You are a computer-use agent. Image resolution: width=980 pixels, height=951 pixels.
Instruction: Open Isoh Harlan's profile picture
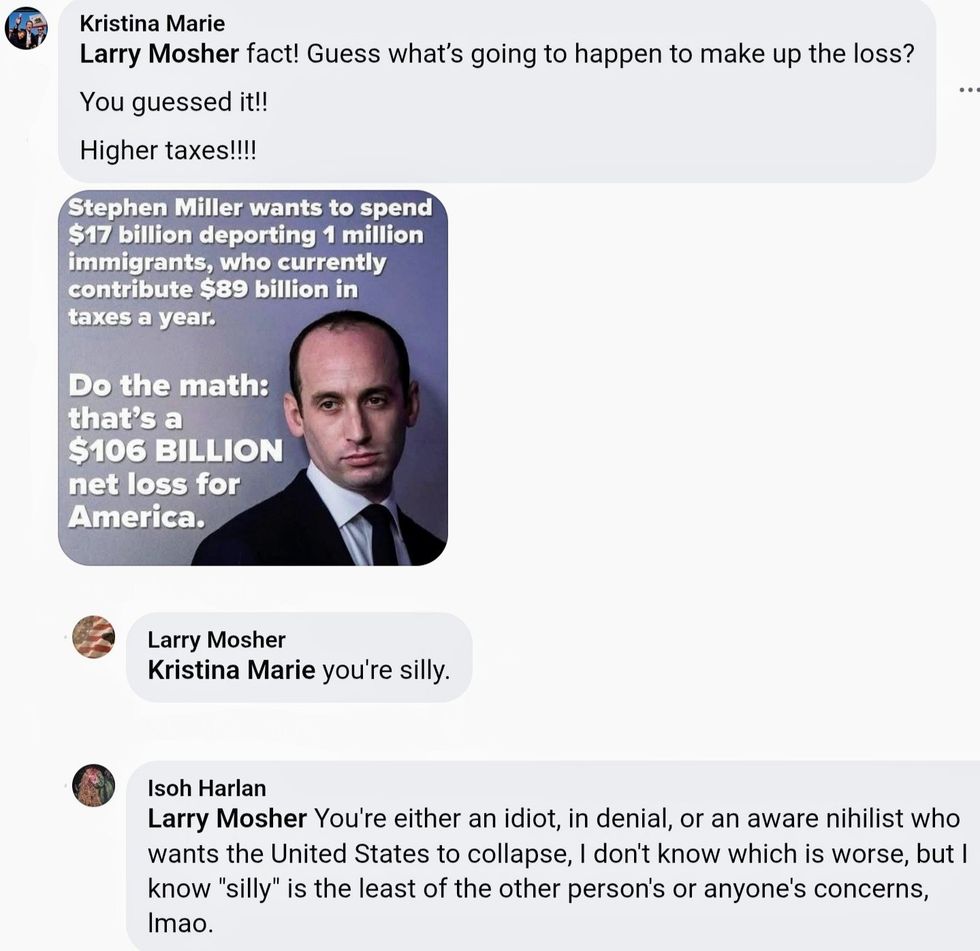(x=94, y=785)
